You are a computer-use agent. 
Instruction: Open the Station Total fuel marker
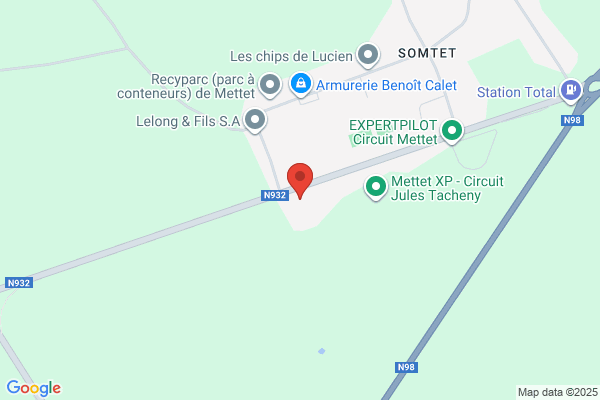click(571, 91)
